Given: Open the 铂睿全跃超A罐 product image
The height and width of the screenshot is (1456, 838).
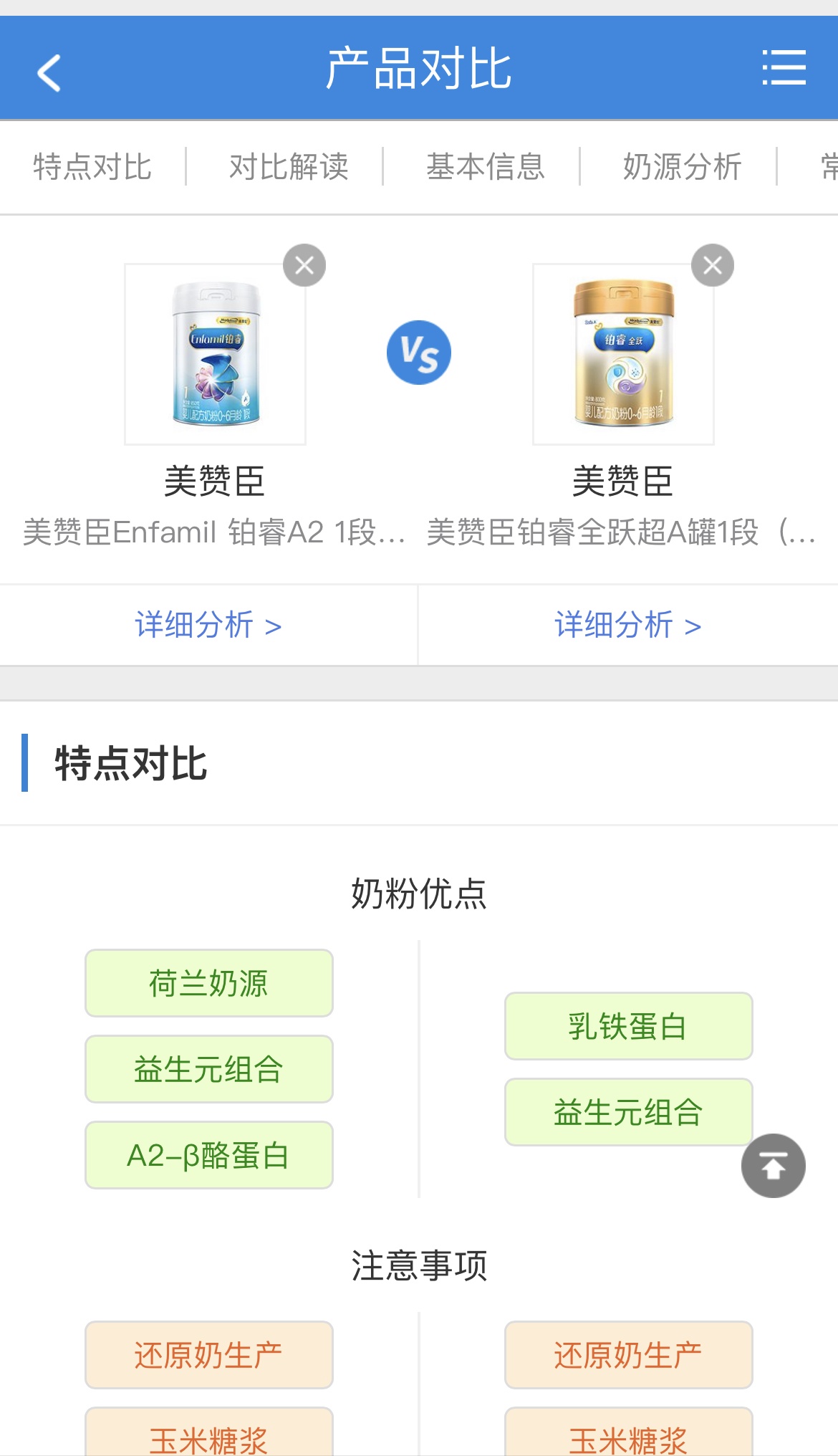Looking at the screenshot, I should coord(623,354).
